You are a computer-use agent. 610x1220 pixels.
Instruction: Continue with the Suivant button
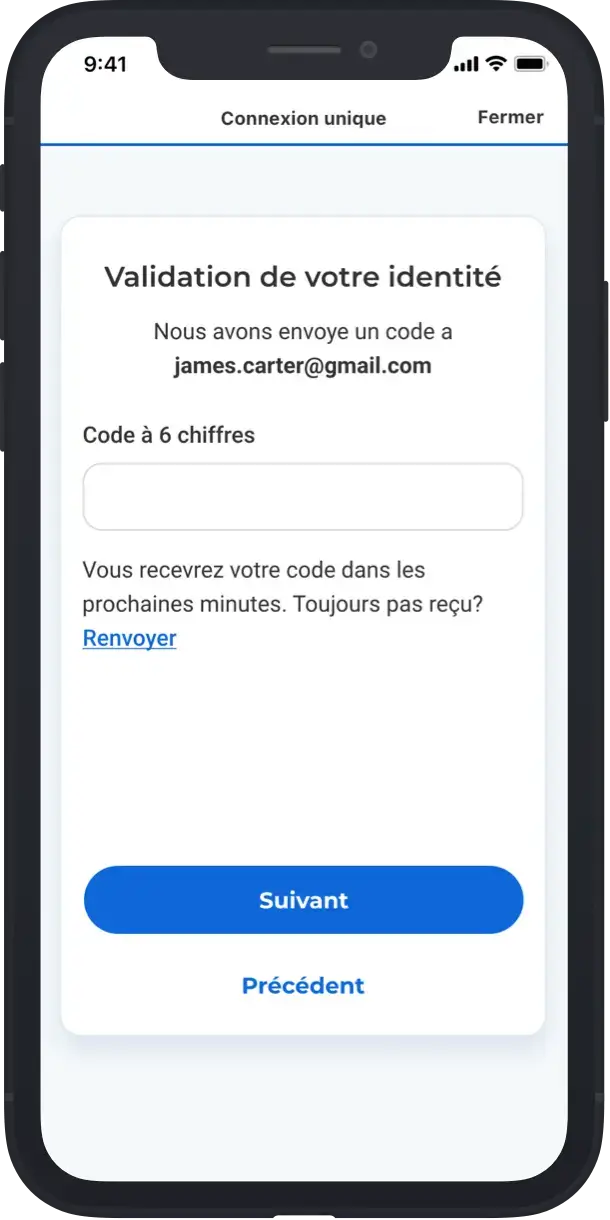point(303,900)
